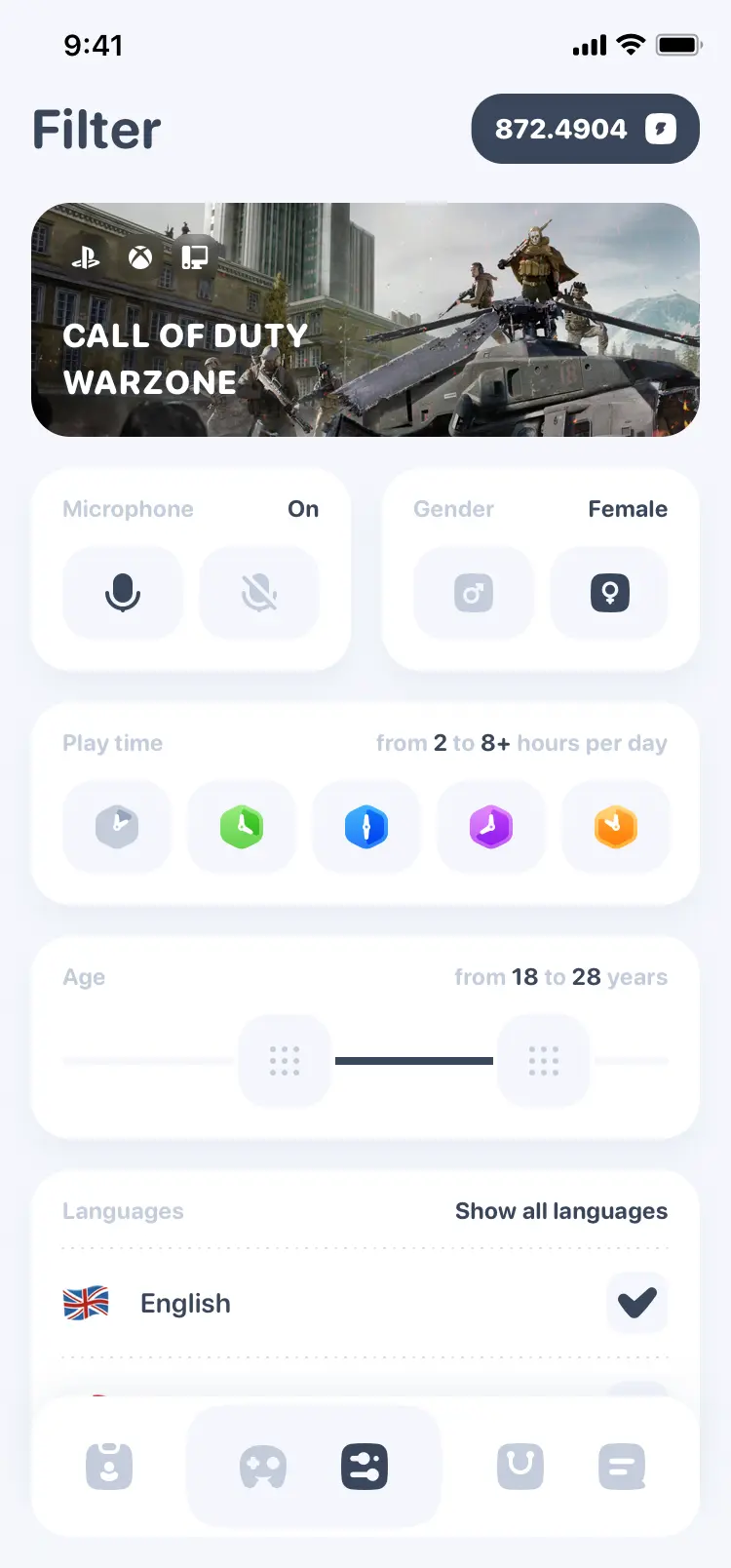Open the 872.4904 balance button
This screenshot has height=1568, width=731.
click(585, 129)
